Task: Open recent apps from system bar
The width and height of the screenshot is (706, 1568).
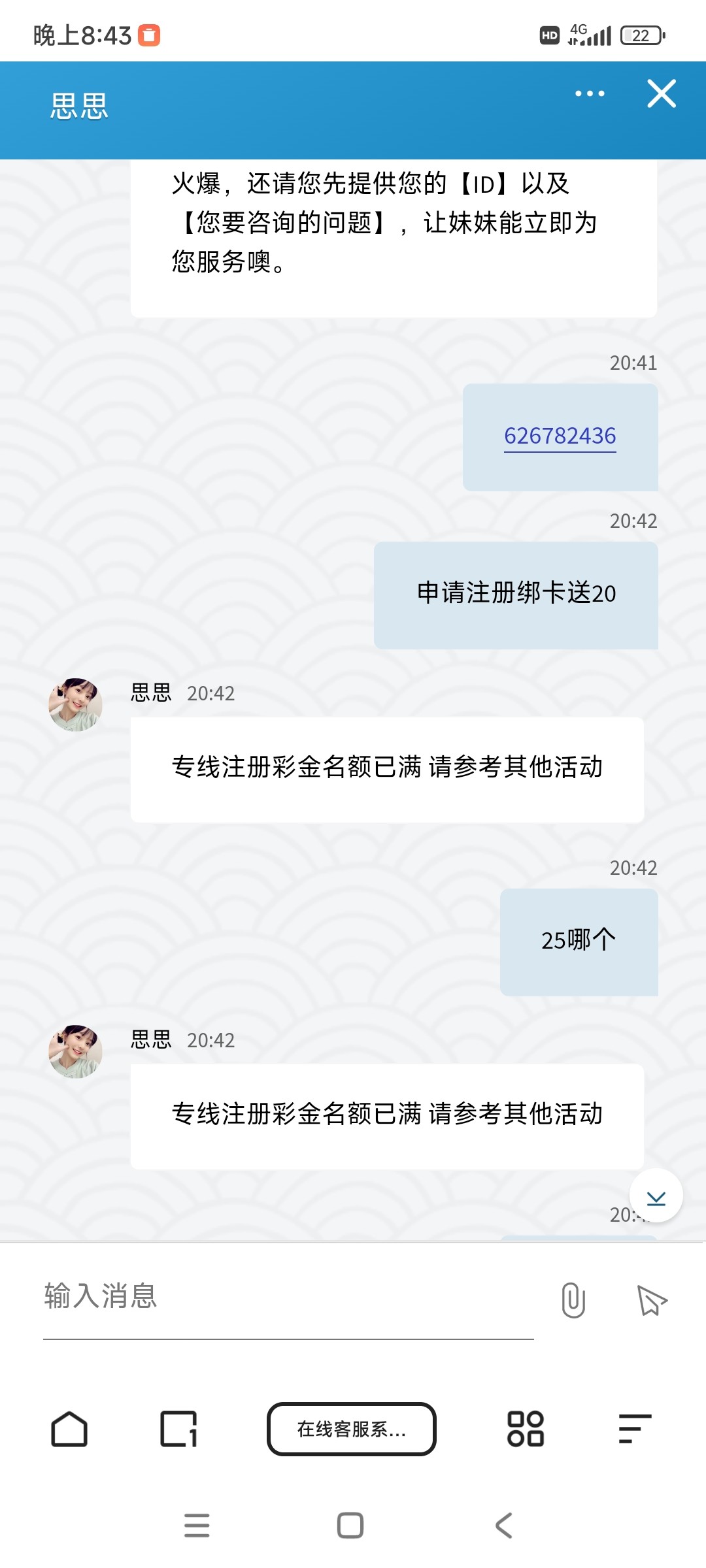Action: [197, 1526]
